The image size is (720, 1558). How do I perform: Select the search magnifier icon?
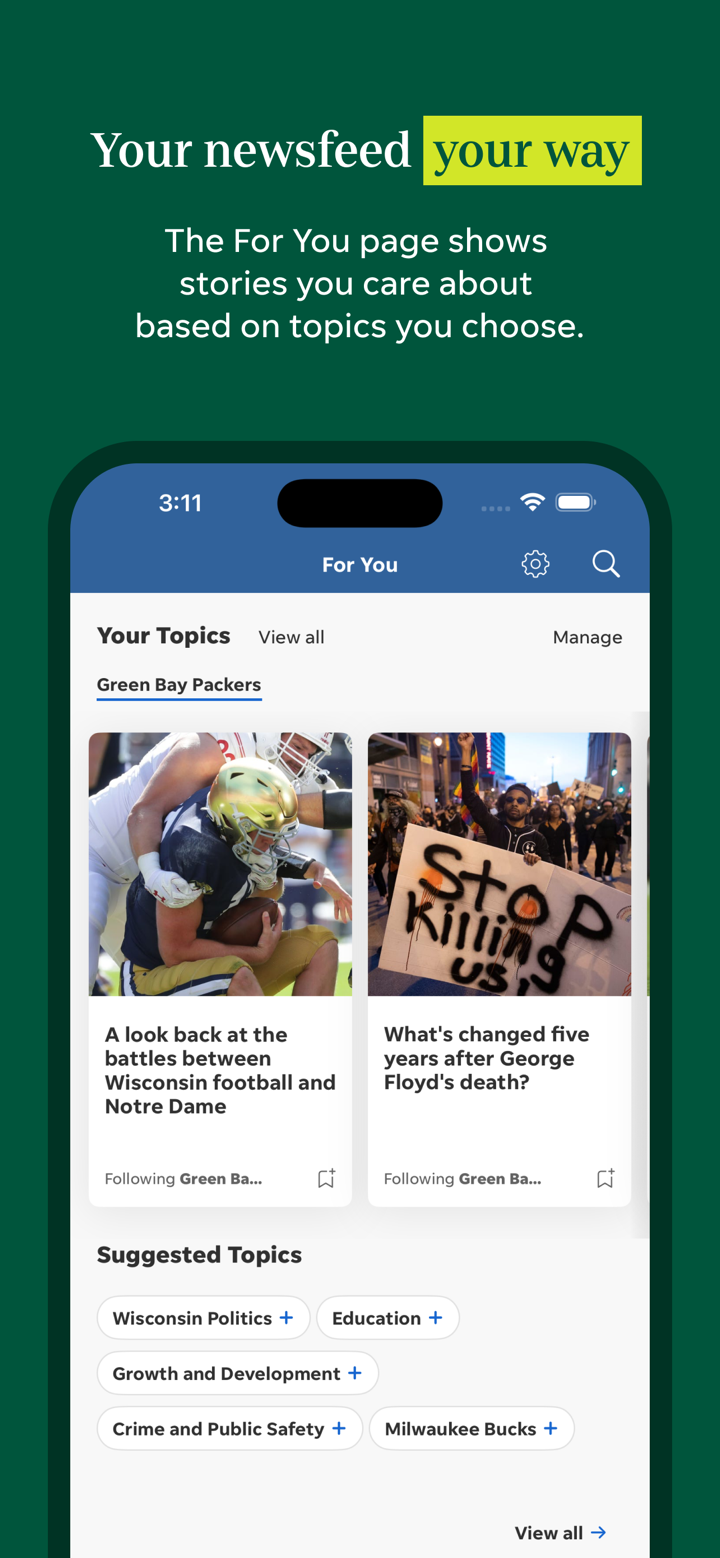point(606,564)
